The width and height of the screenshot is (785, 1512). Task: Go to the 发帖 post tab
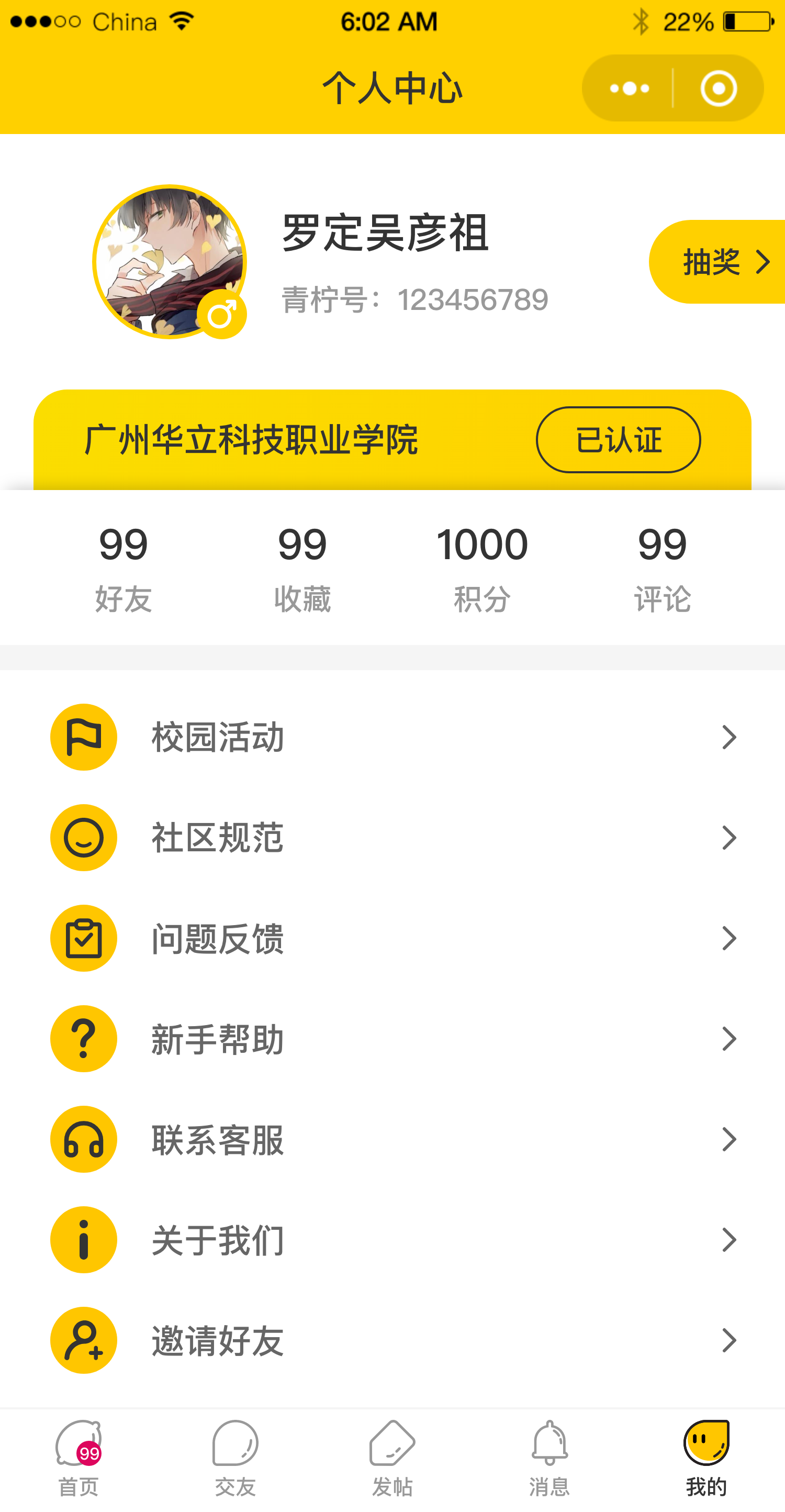pyautogui.click(x=392, y=1459)
